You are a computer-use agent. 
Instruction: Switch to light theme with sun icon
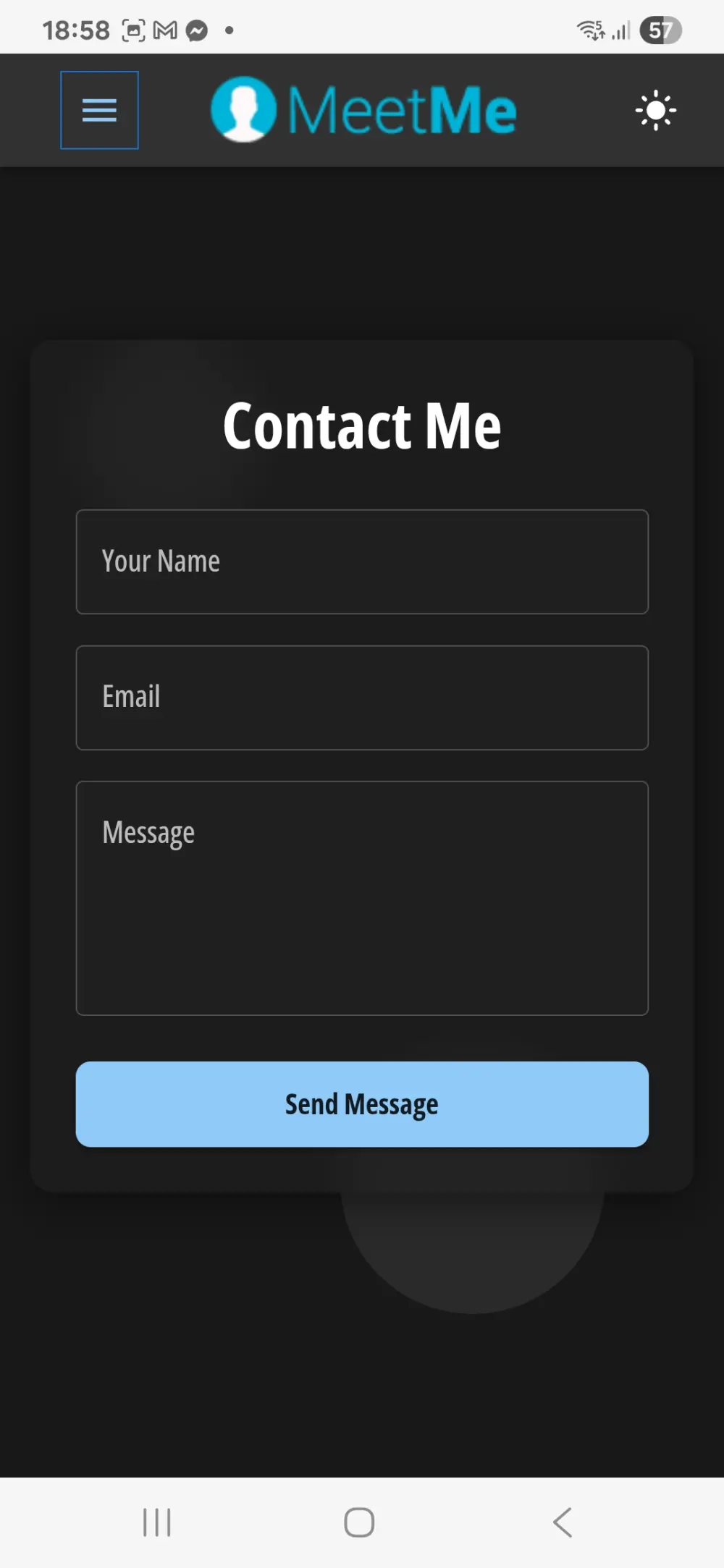point(655,111)
